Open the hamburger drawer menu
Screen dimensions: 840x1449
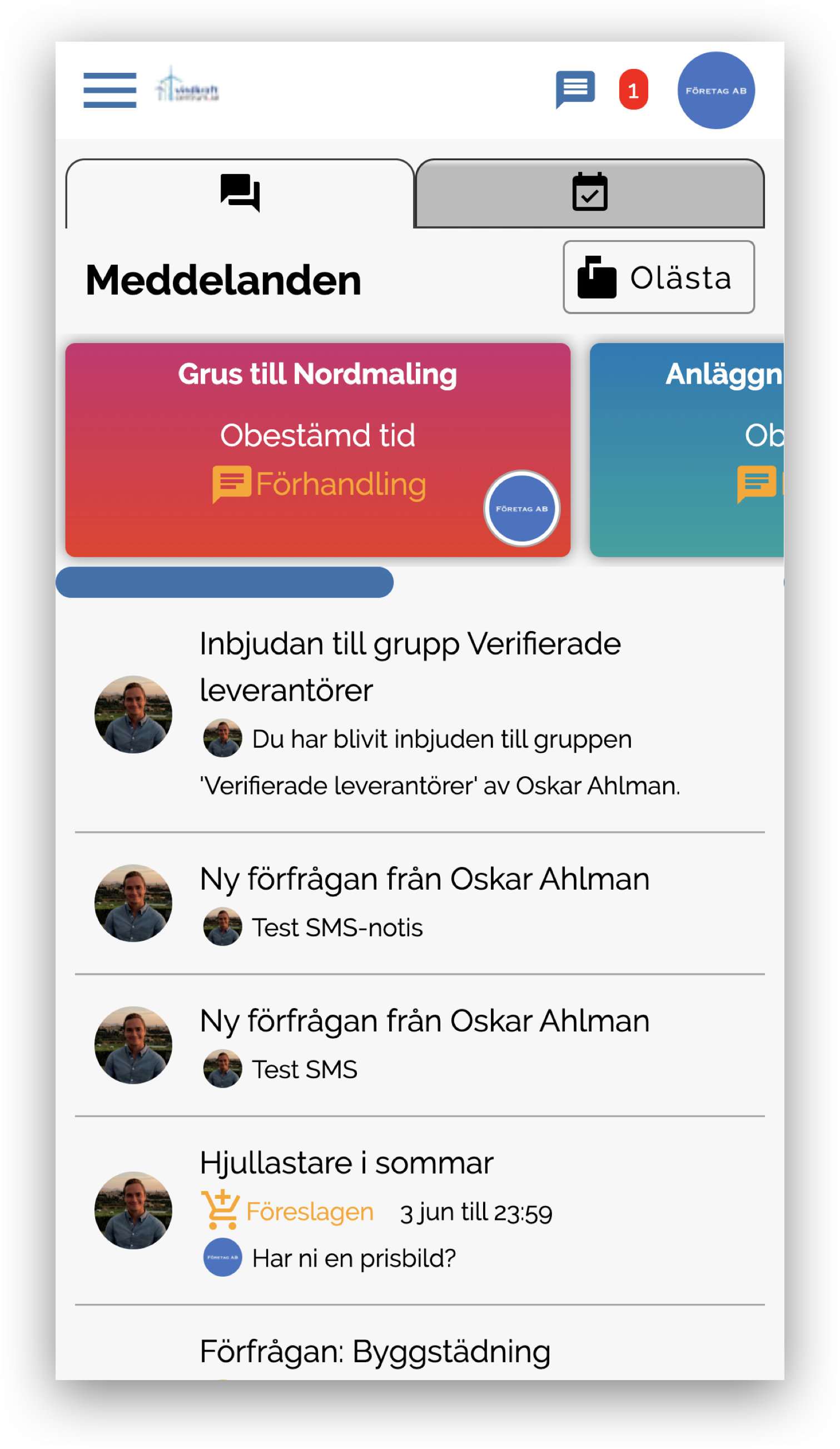pos(110,90)
